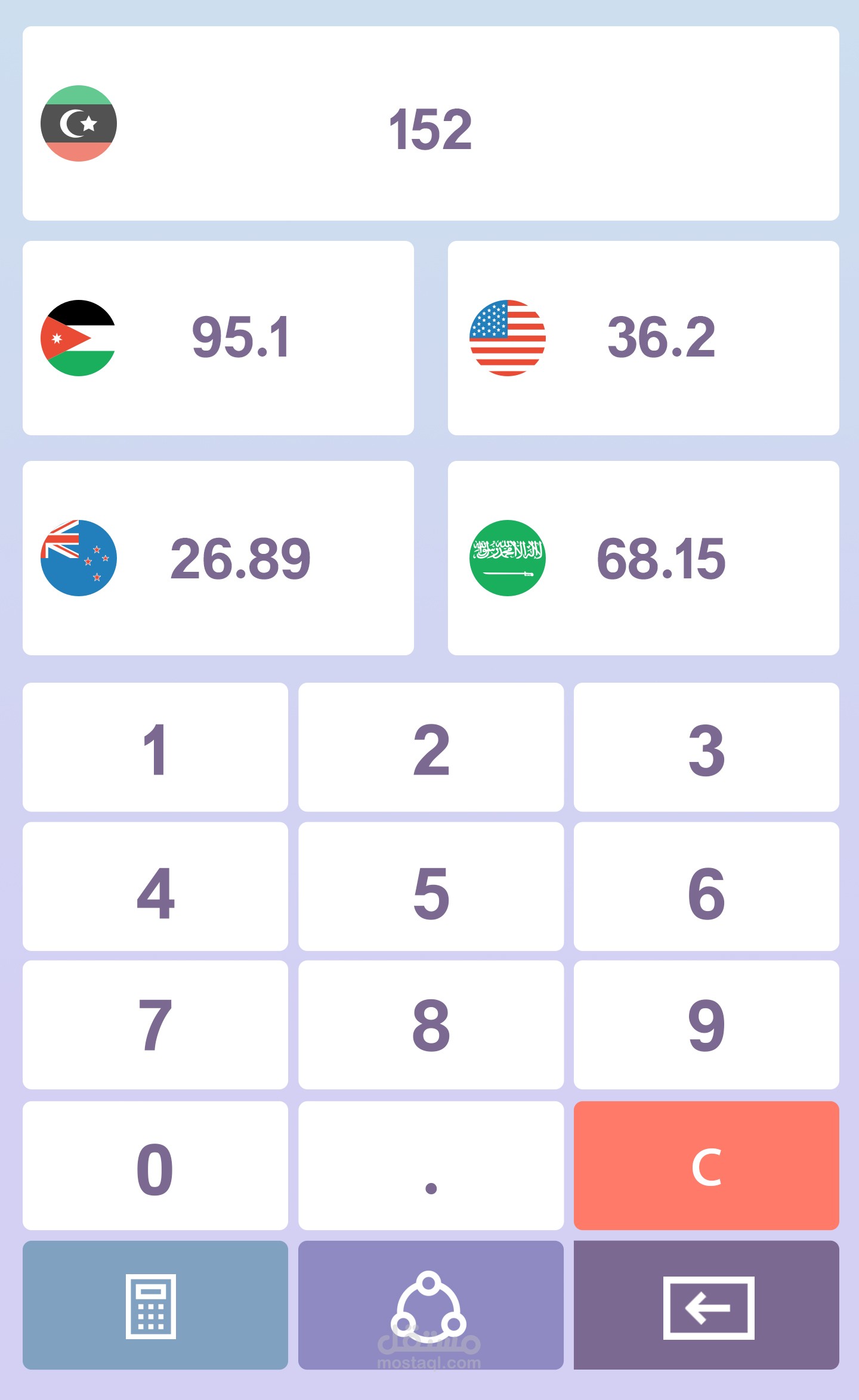The image size is (859, 1400).
Task: Select the US dollar card showing 36.2
Action: (x=643, y=338)
